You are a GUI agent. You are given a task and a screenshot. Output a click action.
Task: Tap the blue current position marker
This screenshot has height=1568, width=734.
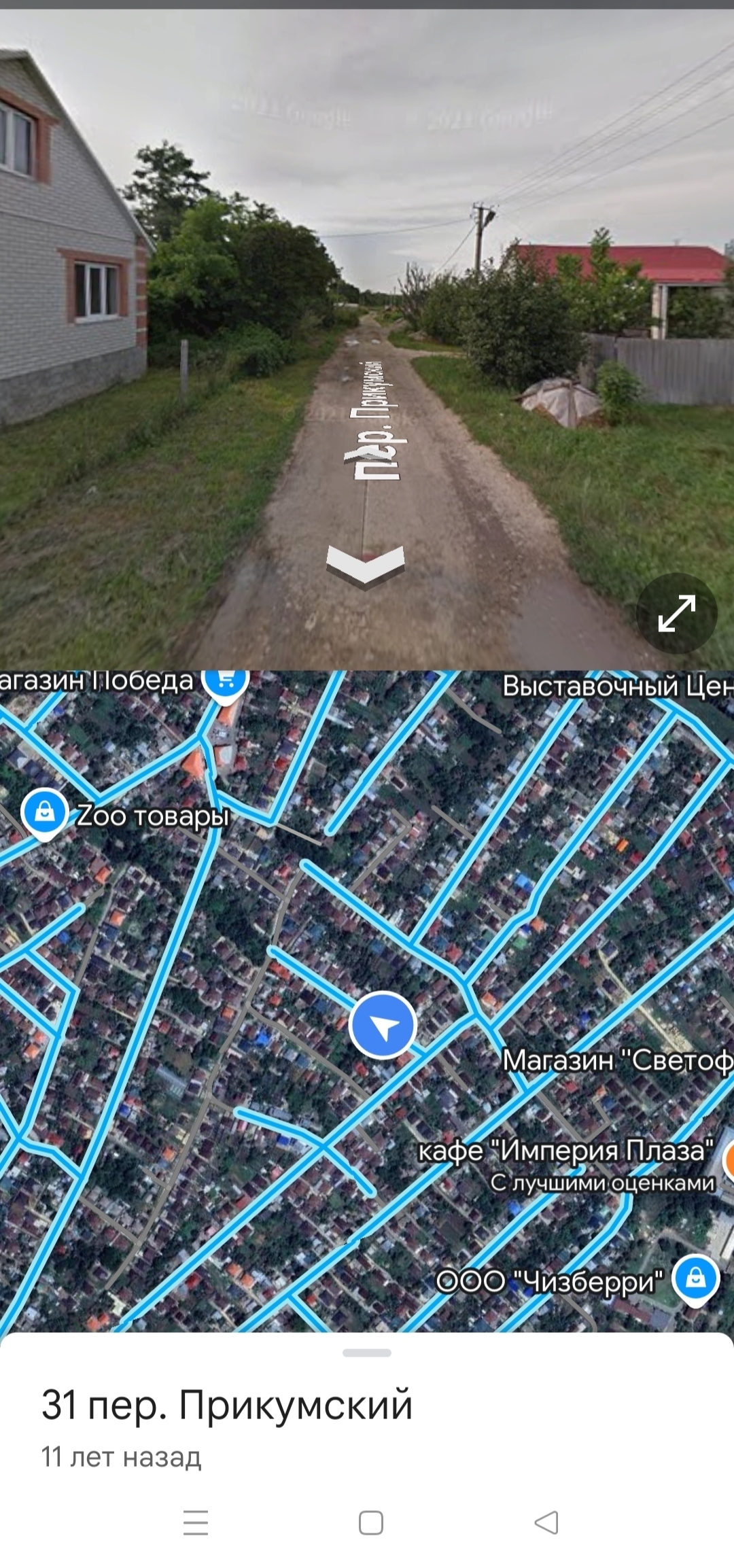point(383,1026)
